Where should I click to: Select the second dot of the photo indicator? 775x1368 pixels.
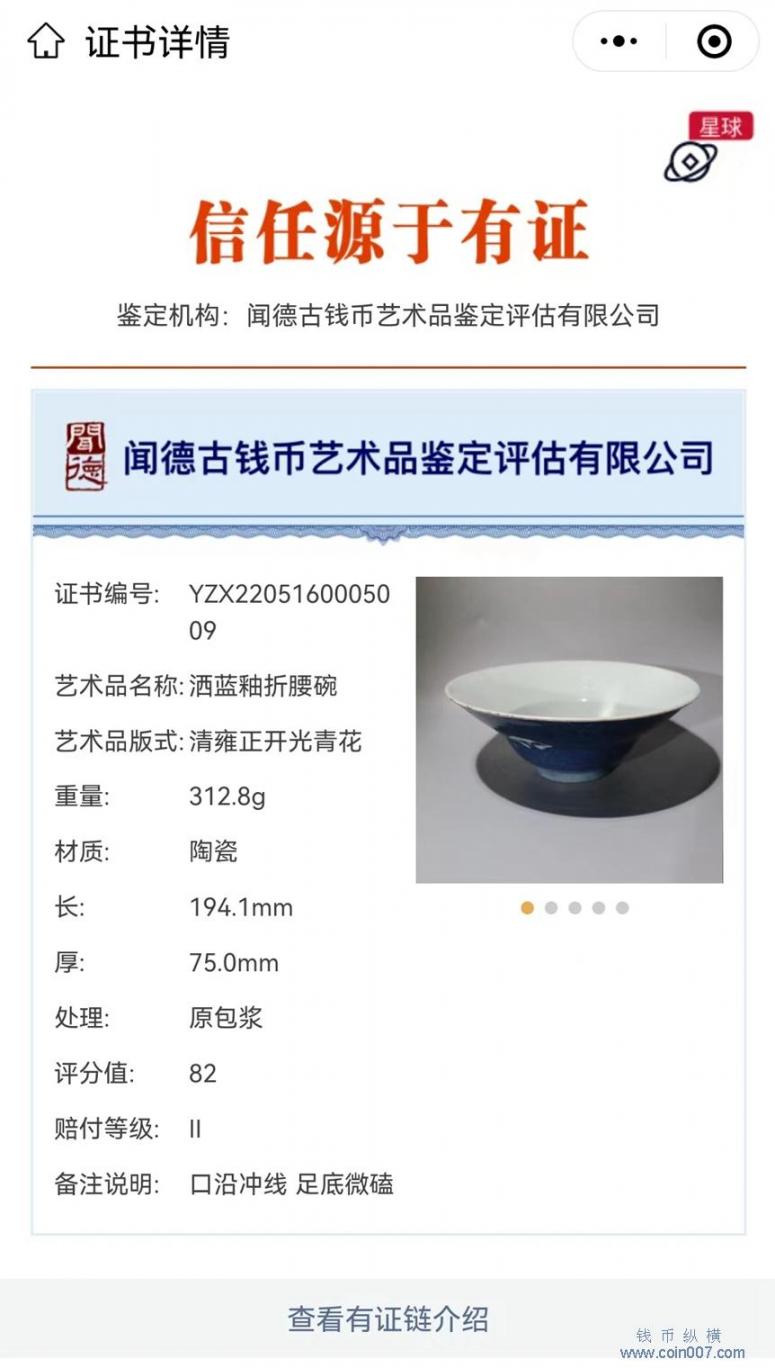[551, 908]
